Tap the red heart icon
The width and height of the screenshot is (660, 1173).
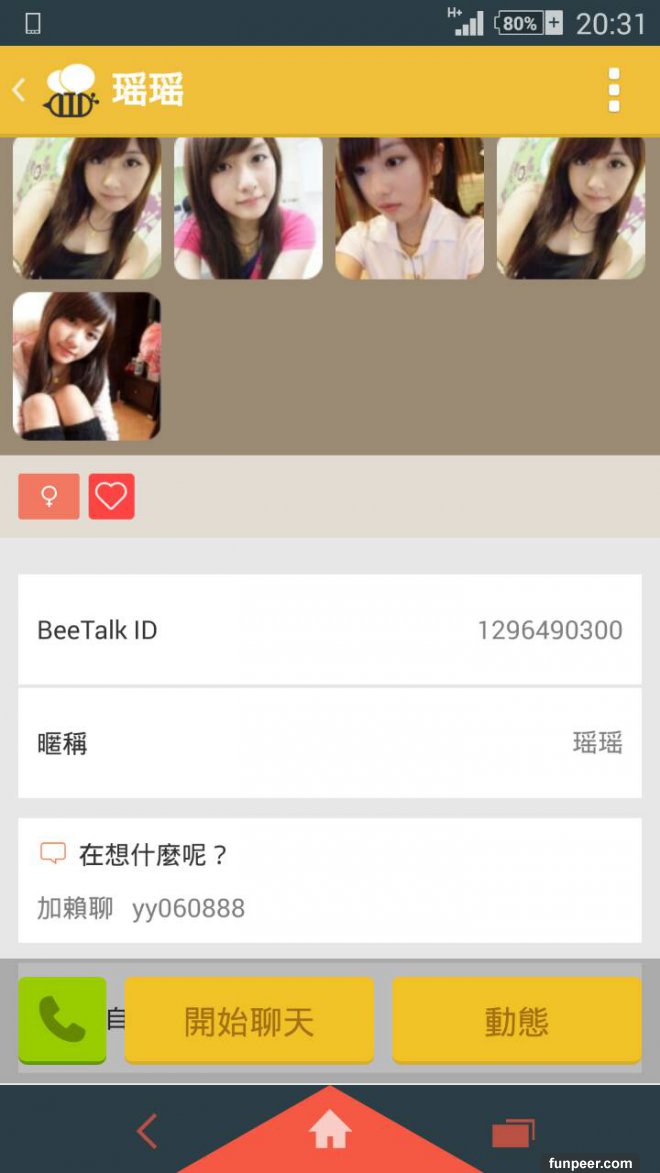click(111, 497)
